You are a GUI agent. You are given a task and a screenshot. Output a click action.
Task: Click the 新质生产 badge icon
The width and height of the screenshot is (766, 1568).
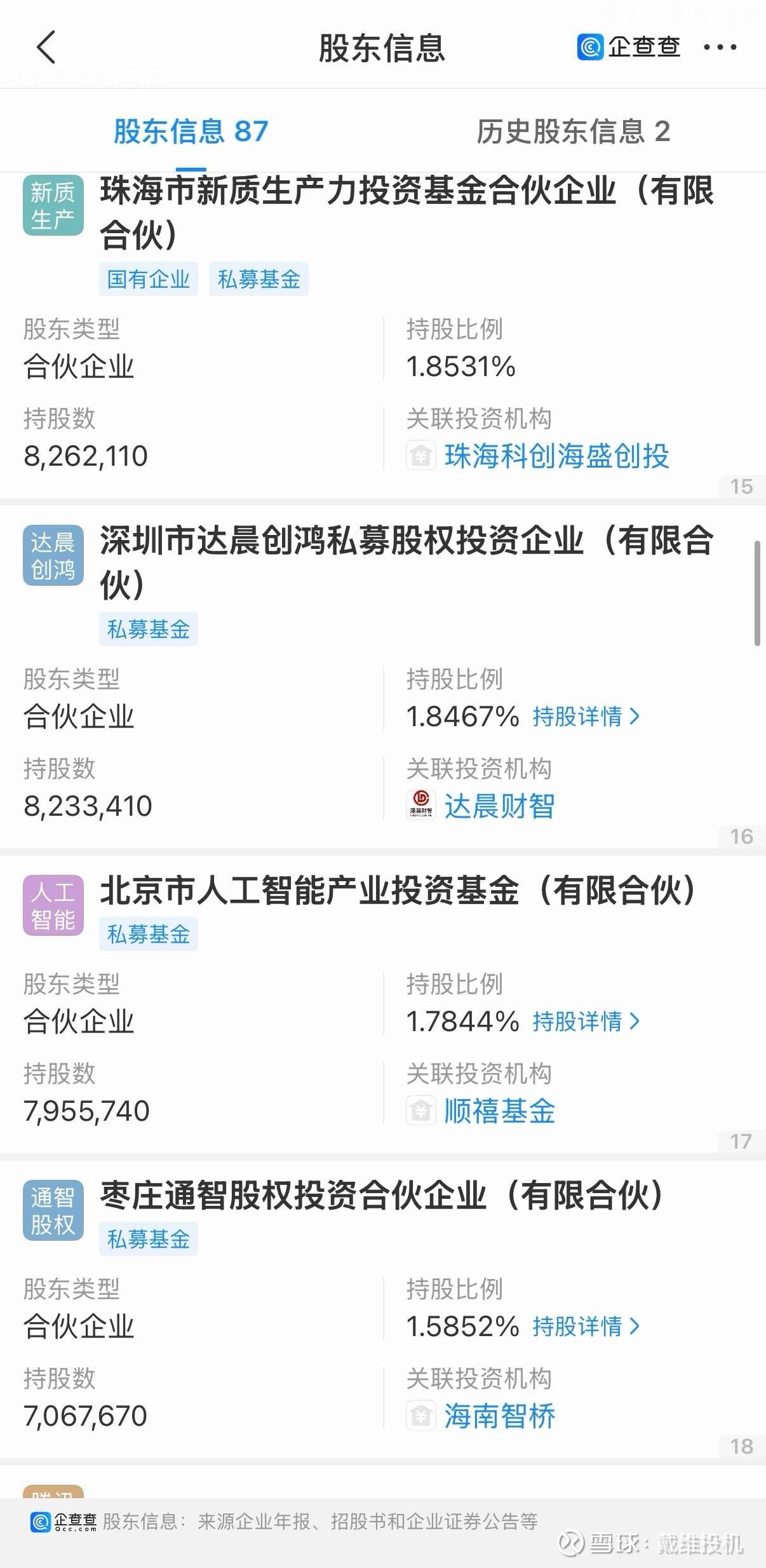pyautogui.click(x=53, y=203)
